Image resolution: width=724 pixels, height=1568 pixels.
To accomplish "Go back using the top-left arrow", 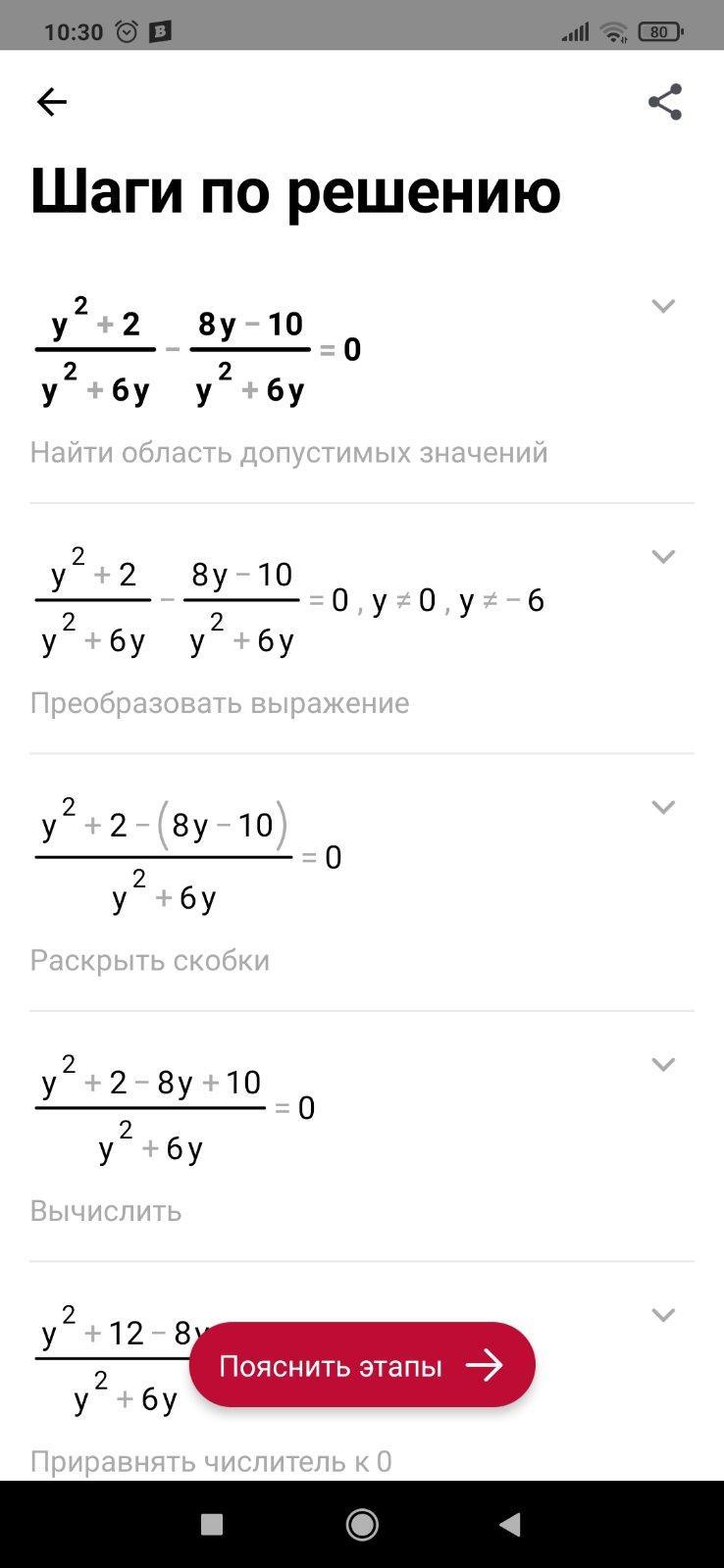I will pyautogui.click(x=51, y=102).
